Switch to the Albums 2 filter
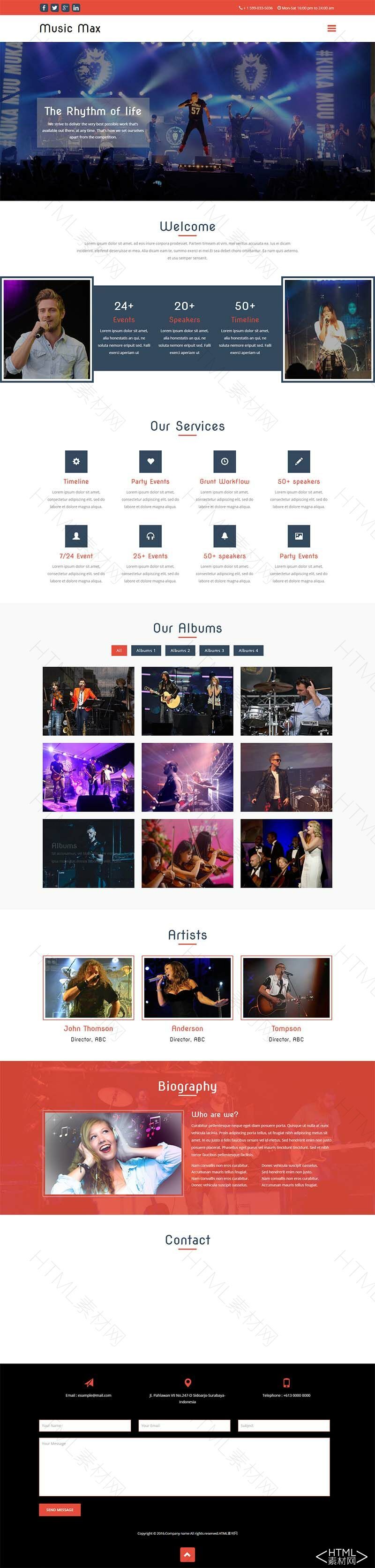This screenshot has height=1568, width=375. (180, 650)
